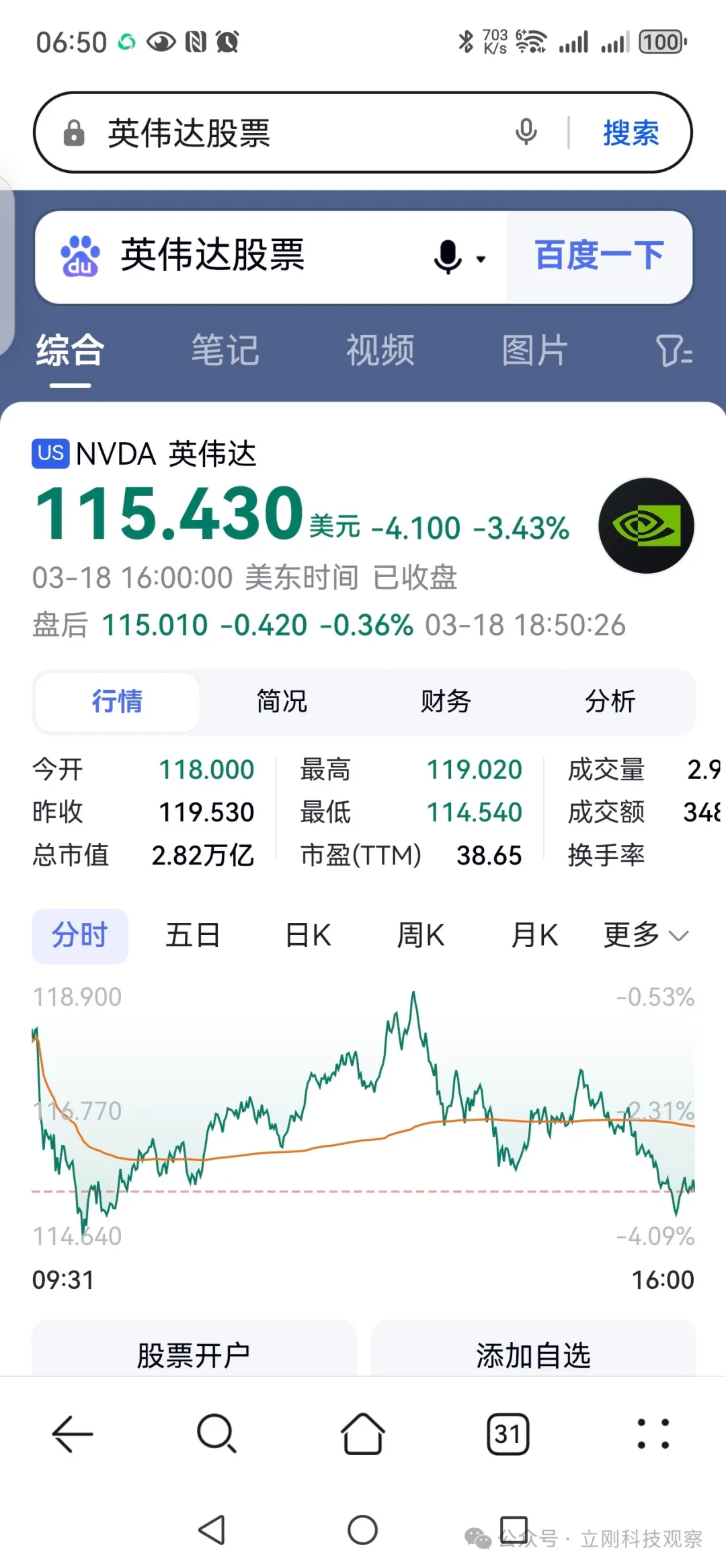
Task: Switch to the 视频 tab
Action: pos(380,350)
